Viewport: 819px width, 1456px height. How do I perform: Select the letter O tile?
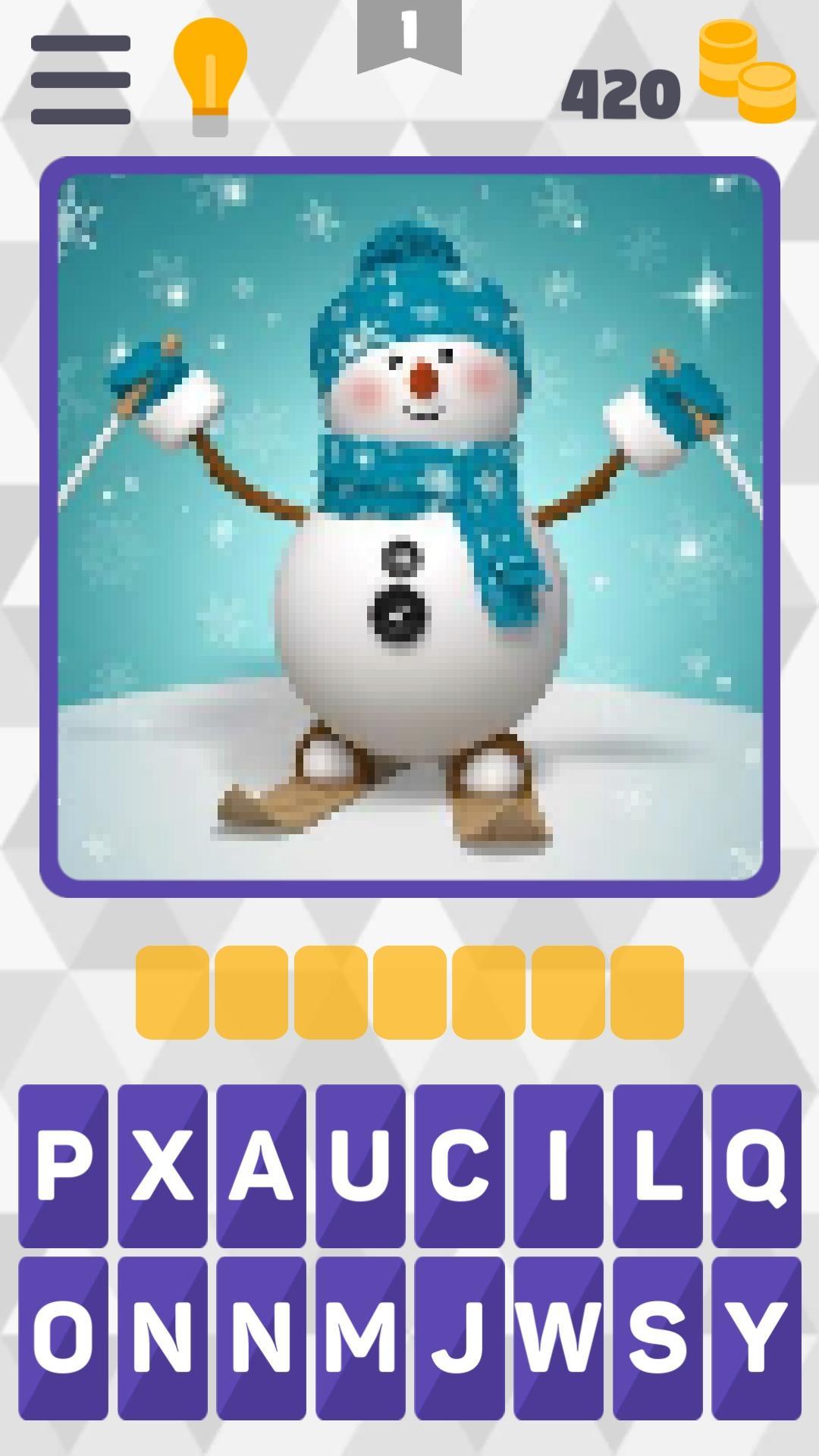[64, 1338]
